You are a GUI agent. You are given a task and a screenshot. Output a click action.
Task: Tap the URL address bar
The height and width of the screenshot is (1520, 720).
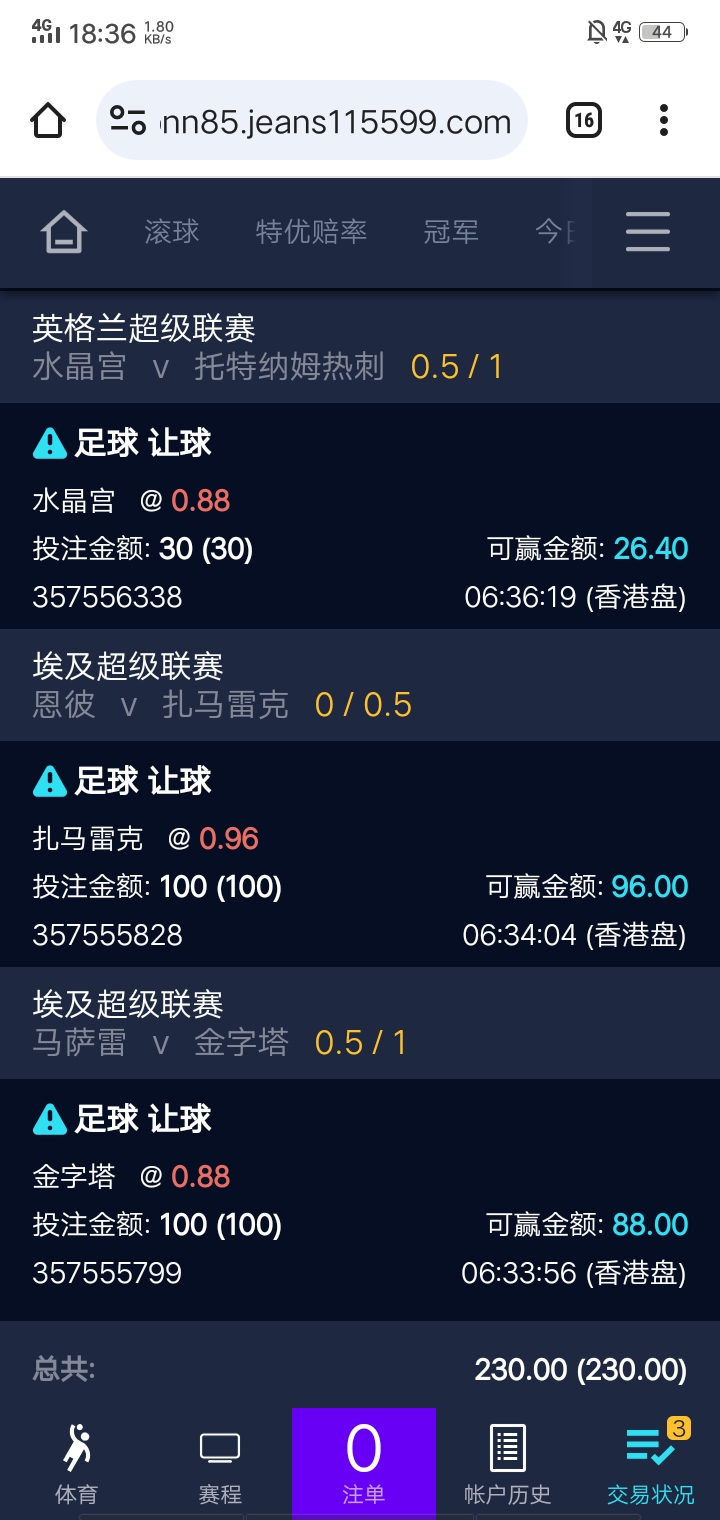coord(312,121)
